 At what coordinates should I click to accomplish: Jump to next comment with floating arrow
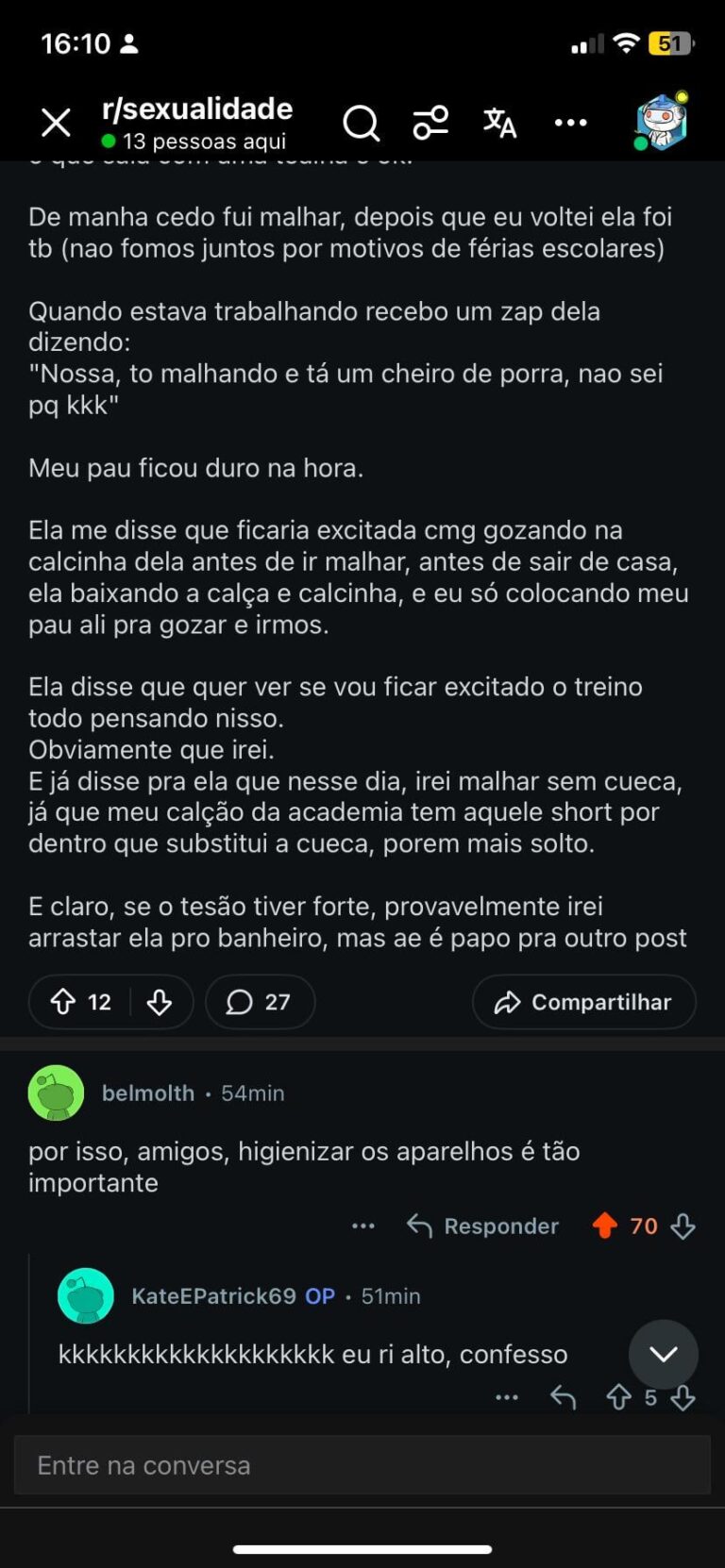(663, 1354)
